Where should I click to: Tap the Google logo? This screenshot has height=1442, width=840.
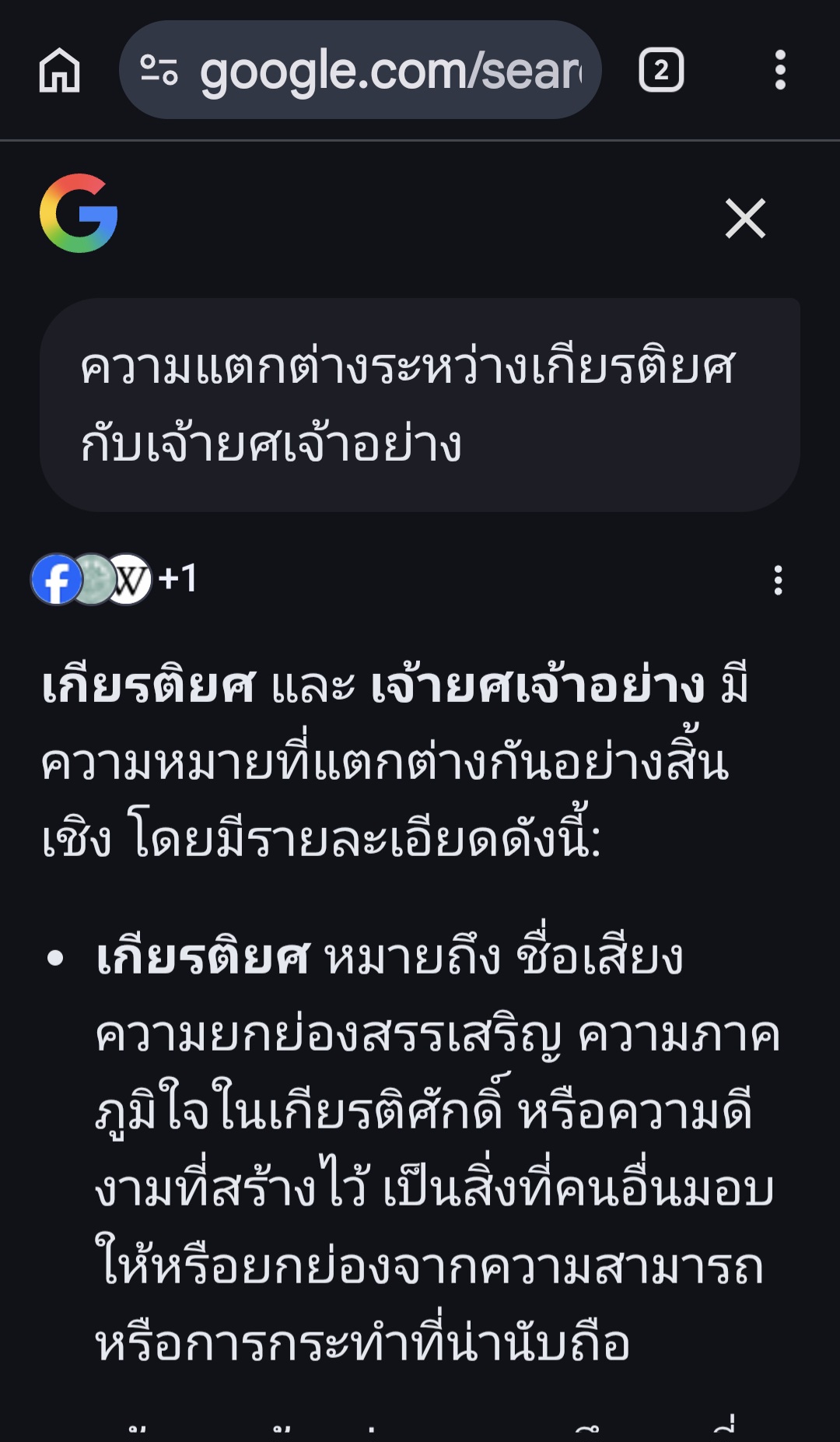tap(79, 213)
